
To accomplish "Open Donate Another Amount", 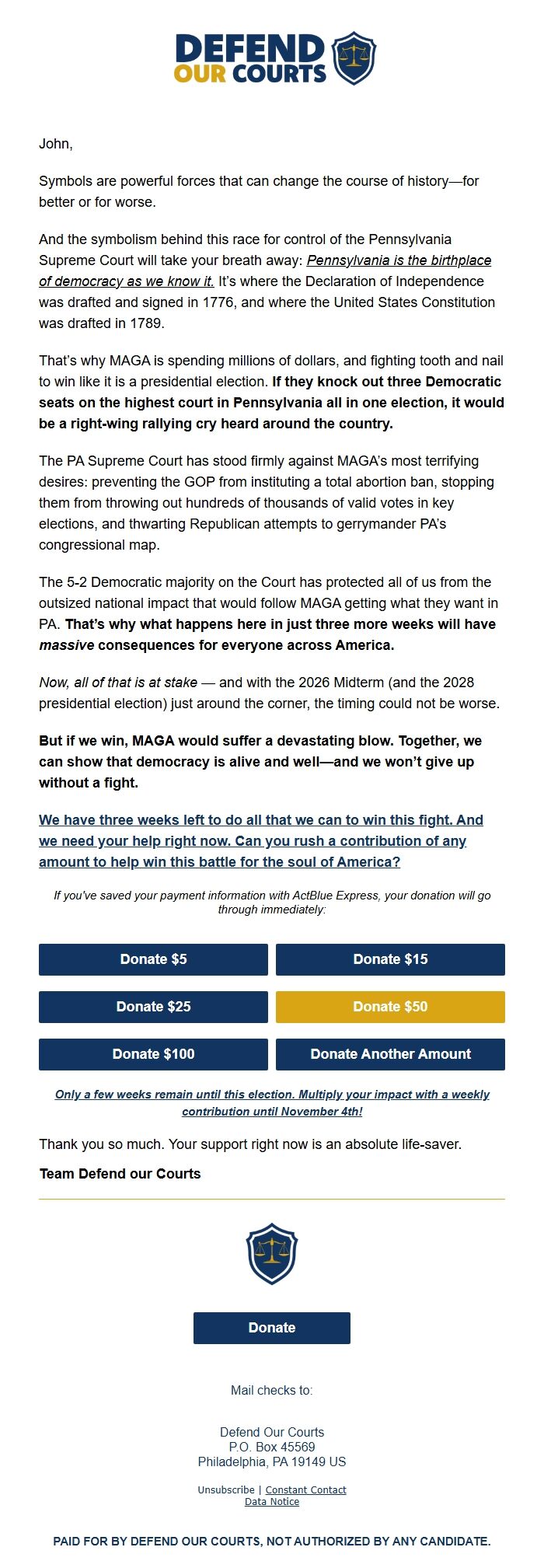I will tap(390, 1054).
